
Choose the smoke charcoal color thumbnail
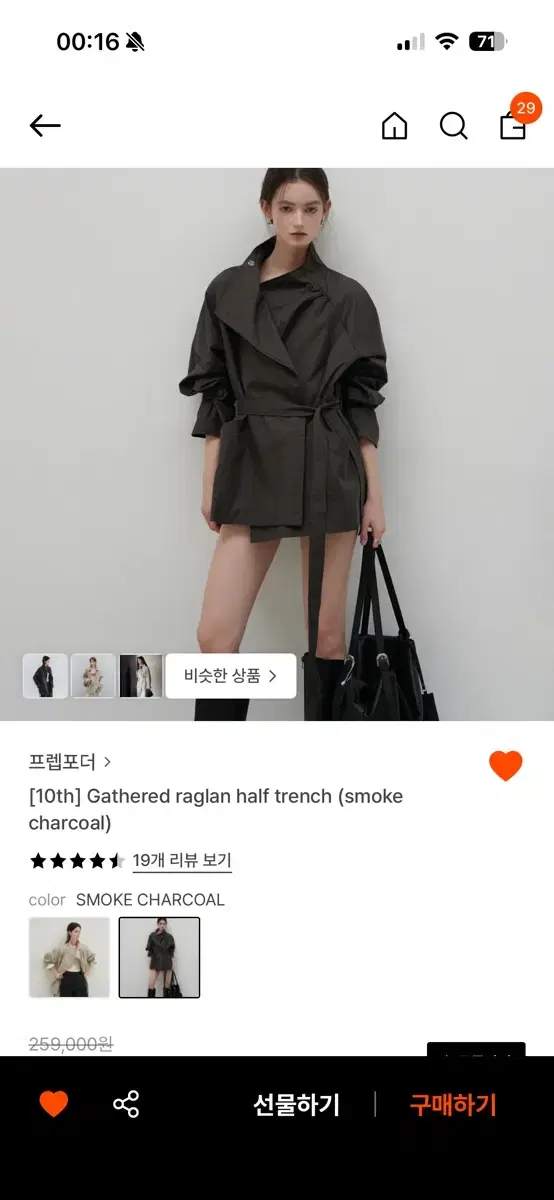point(159,957)
